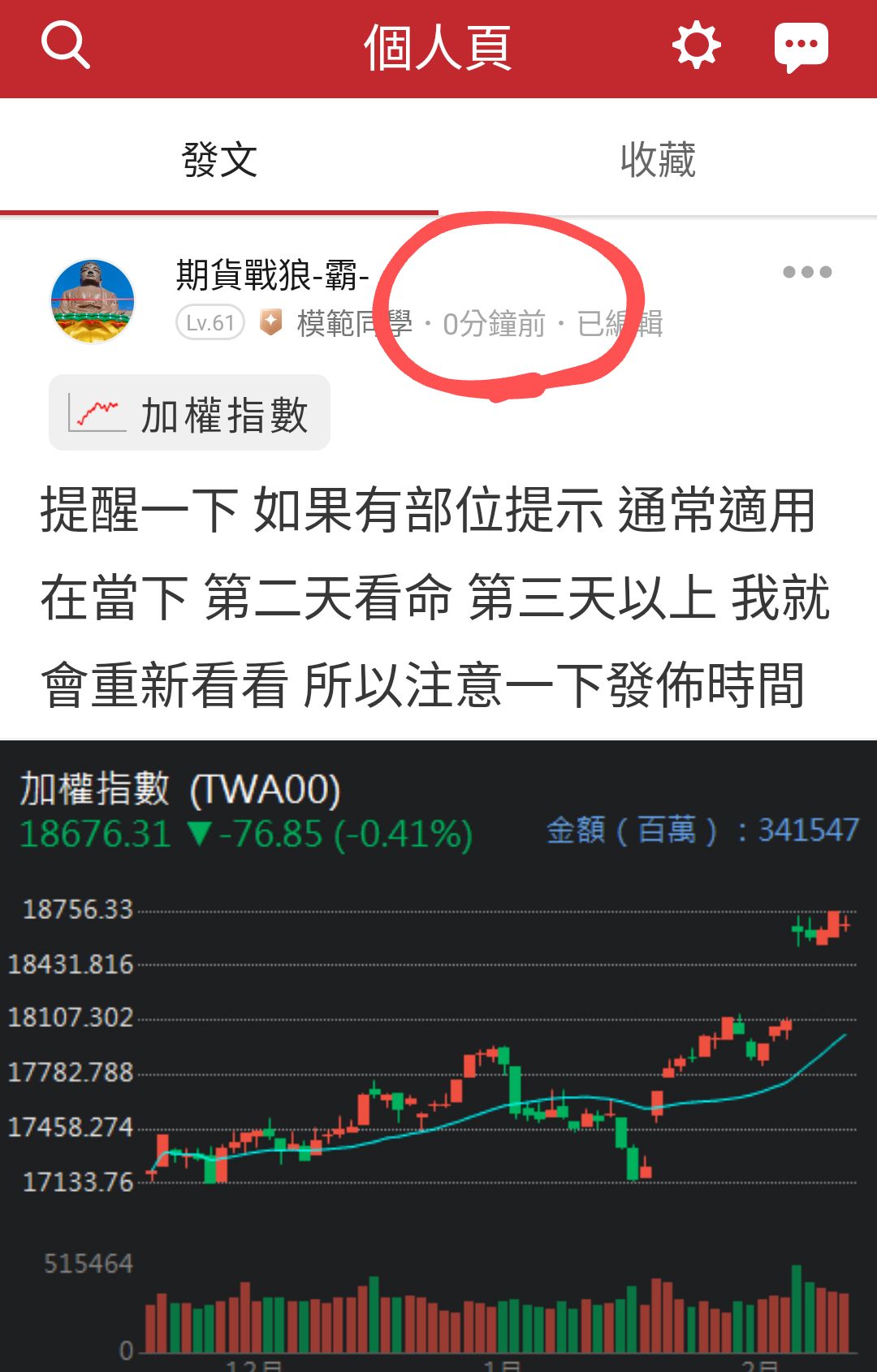
Task: Switch to the 發文 tab
Action: tap(219, 160)
